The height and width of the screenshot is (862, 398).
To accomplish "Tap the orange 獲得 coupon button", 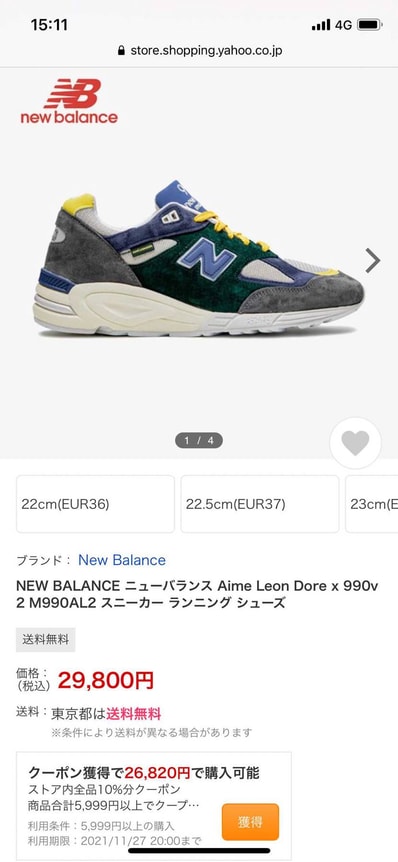I will [250, 822].
